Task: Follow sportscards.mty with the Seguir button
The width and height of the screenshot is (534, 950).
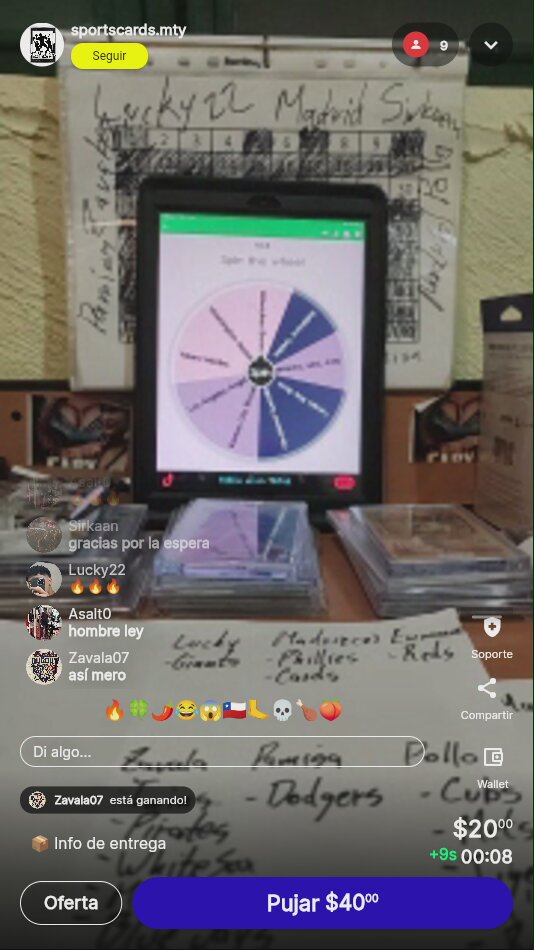Action: coord(109,56)
